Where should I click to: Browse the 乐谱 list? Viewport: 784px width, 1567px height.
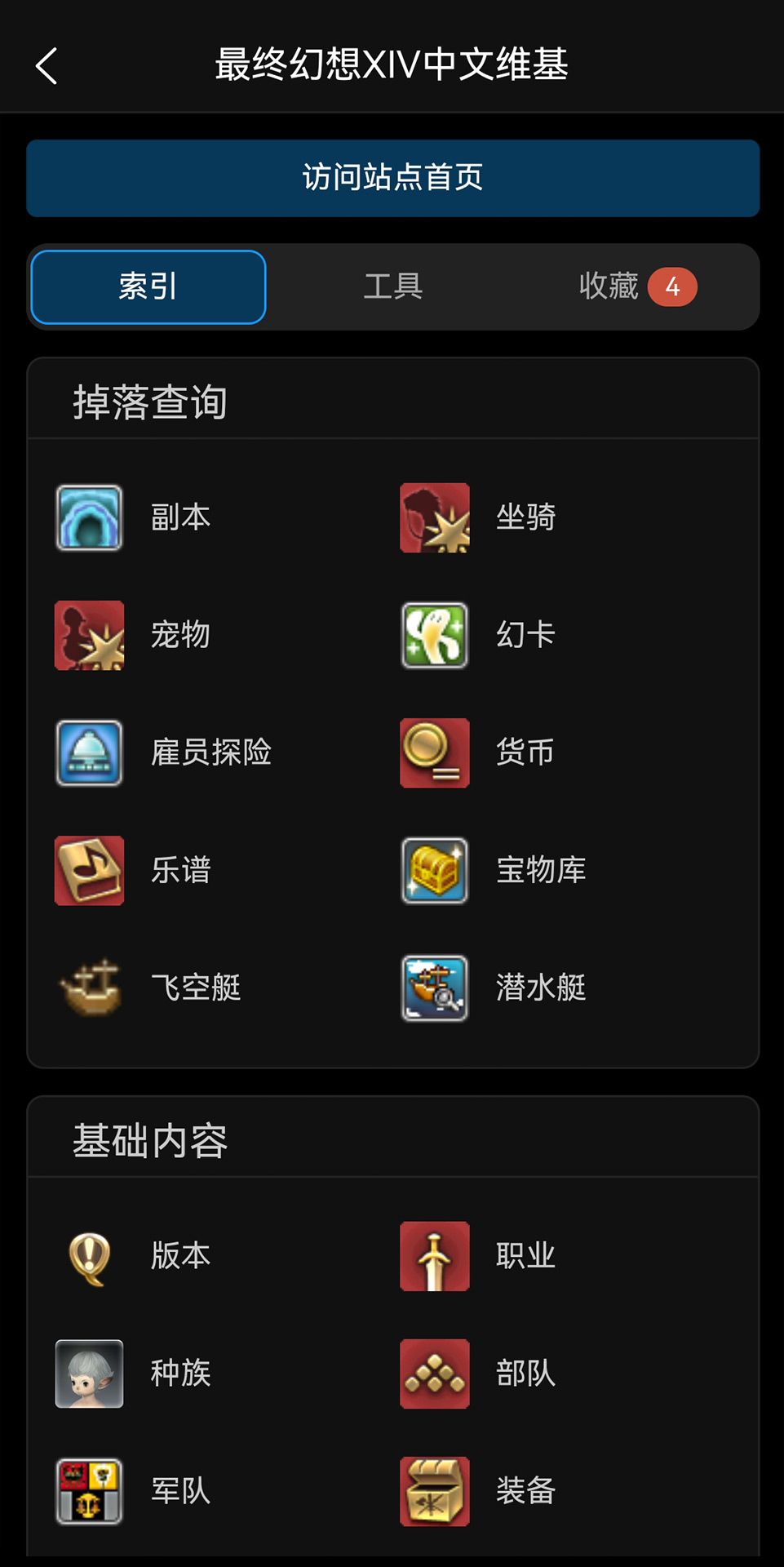(x=133, y=870)
